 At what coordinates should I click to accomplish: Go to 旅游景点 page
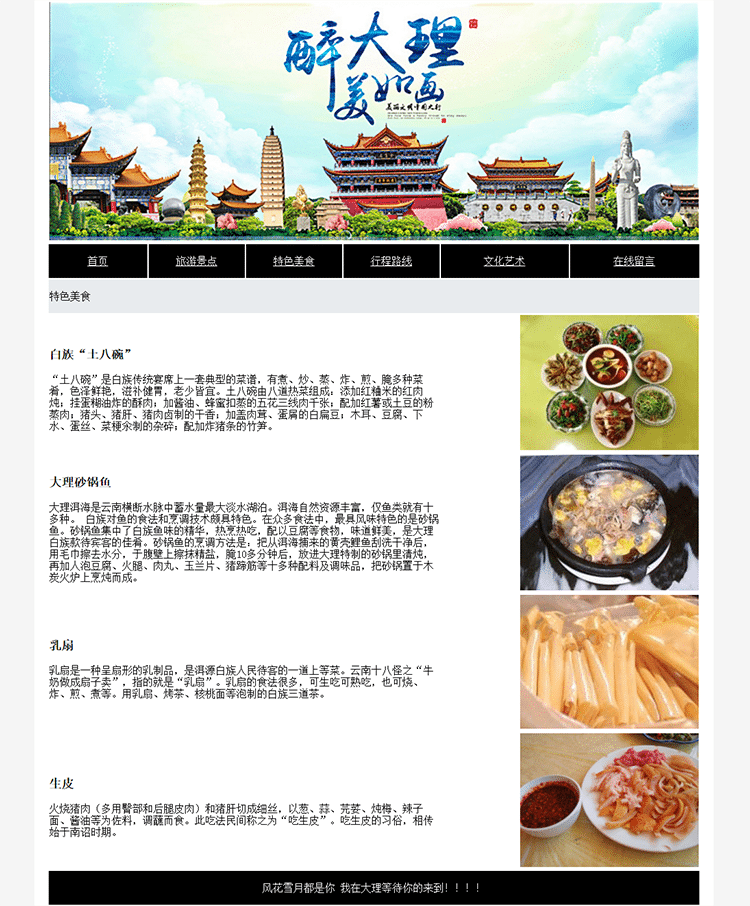tap(196, 261)
